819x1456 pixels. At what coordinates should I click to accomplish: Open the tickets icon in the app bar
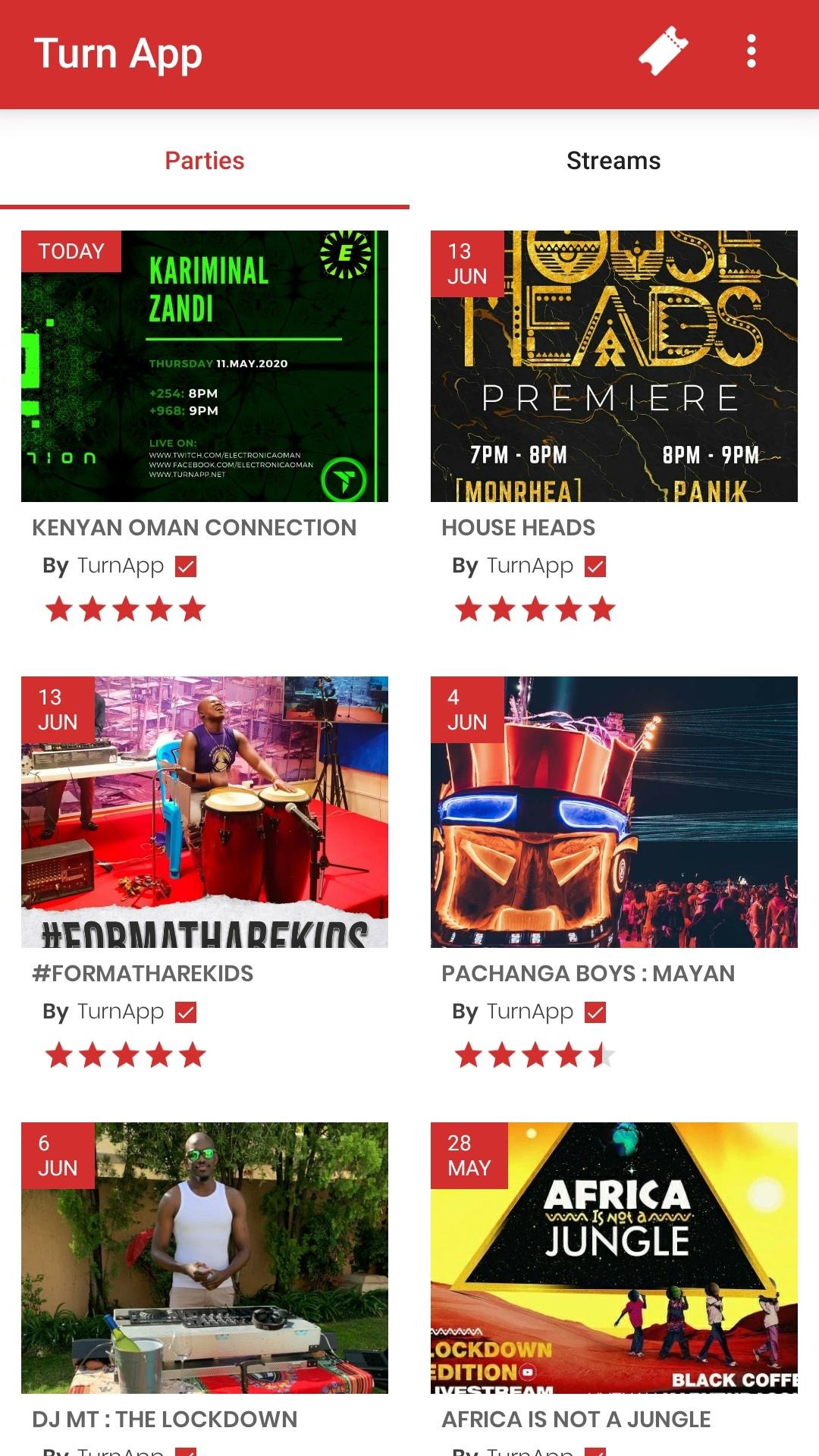click(664, 52)
